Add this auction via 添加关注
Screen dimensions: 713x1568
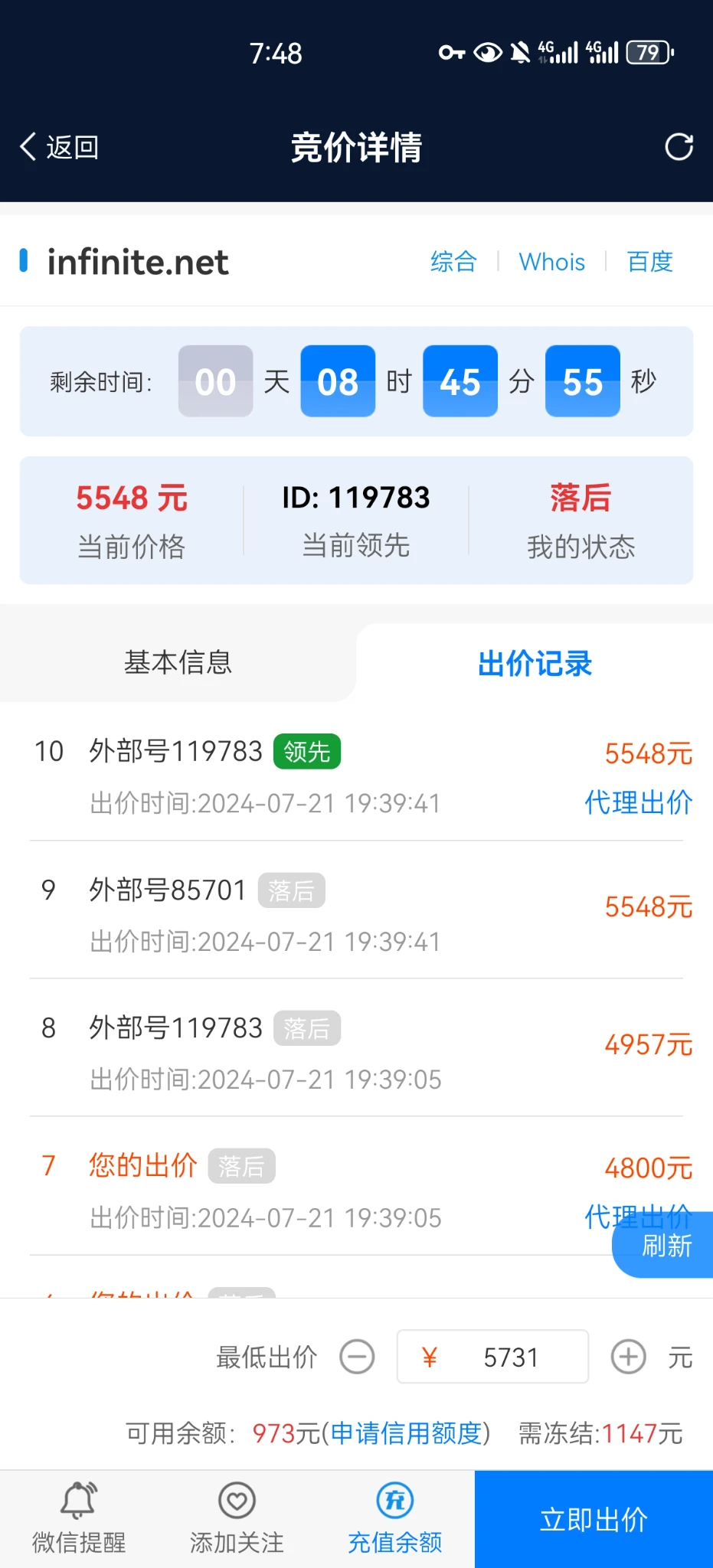[x=237, y=1517]
